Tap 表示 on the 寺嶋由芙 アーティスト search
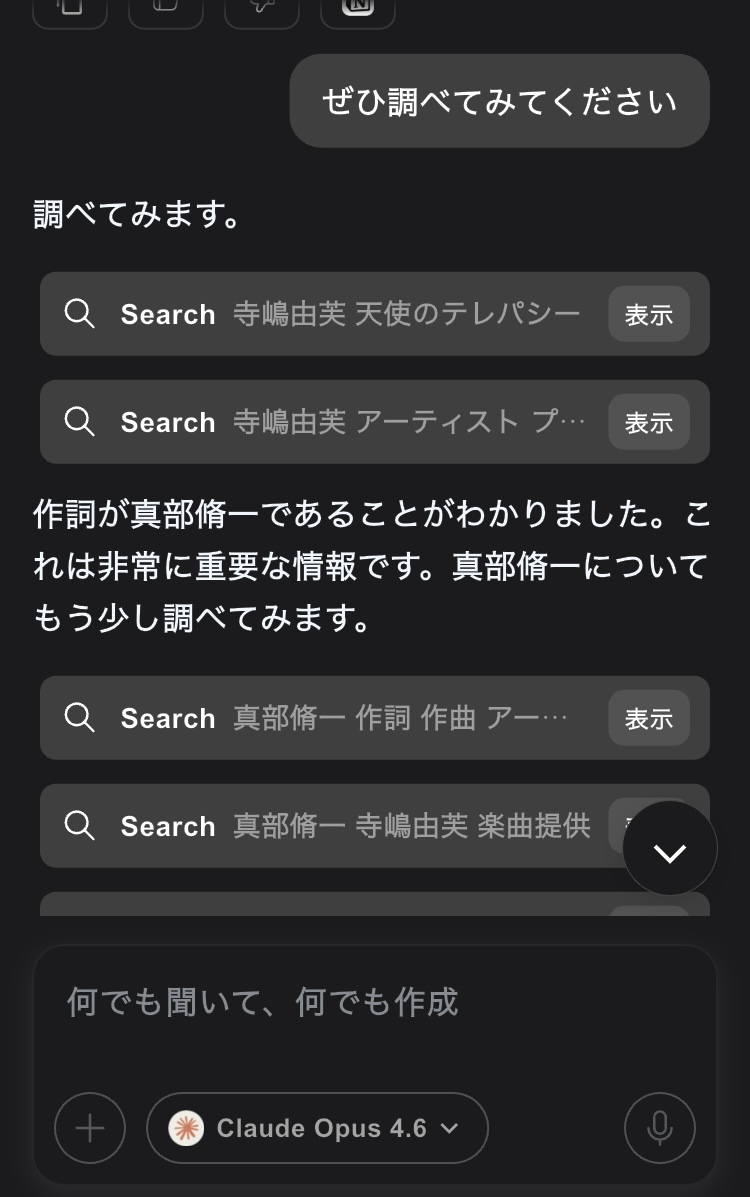The width and height of the screenshot is (750, 1197). tap(648, 422)
